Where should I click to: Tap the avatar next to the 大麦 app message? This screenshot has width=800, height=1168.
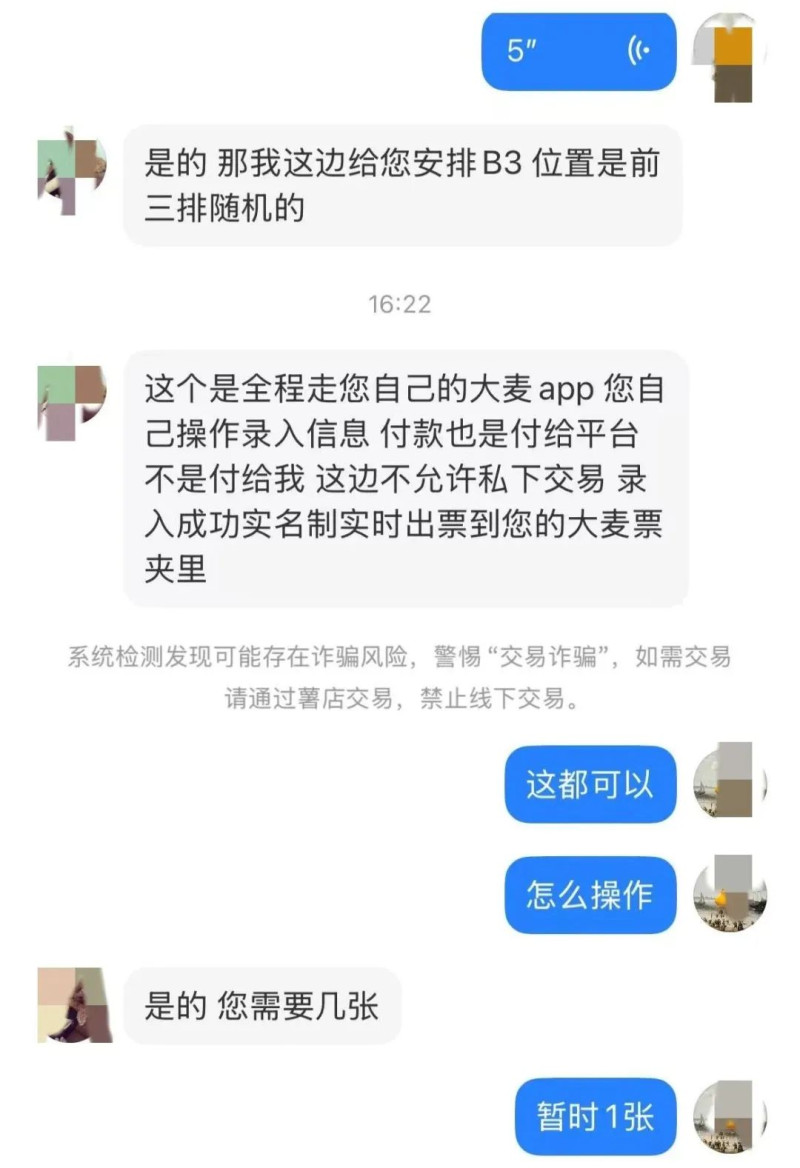click(x=72, y=402)
